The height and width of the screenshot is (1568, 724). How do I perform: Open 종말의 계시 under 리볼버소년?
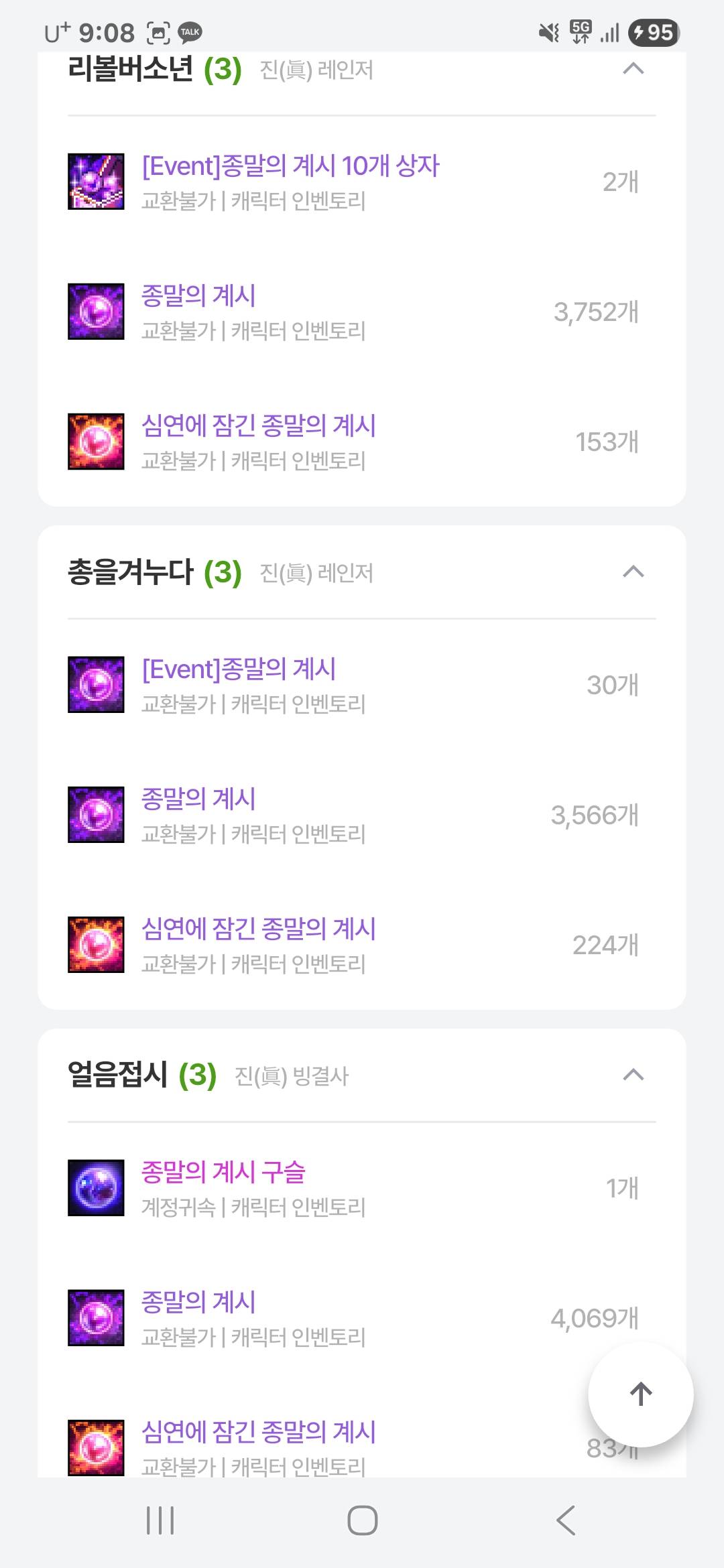pyautogui.click(x=198, y=296)
